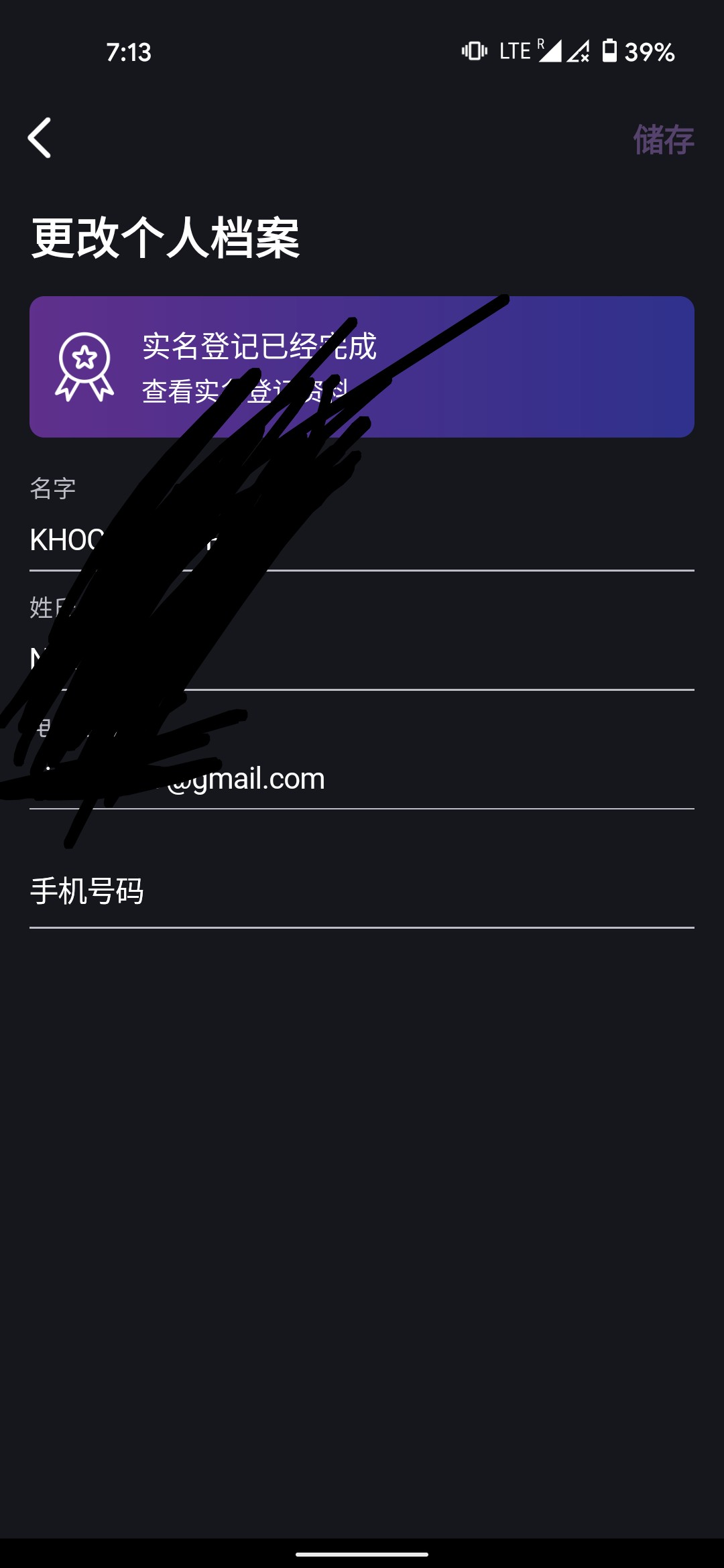724x1568 pixels.
Task: Enter a number in 手机号码 field
Action: [362, 891]
